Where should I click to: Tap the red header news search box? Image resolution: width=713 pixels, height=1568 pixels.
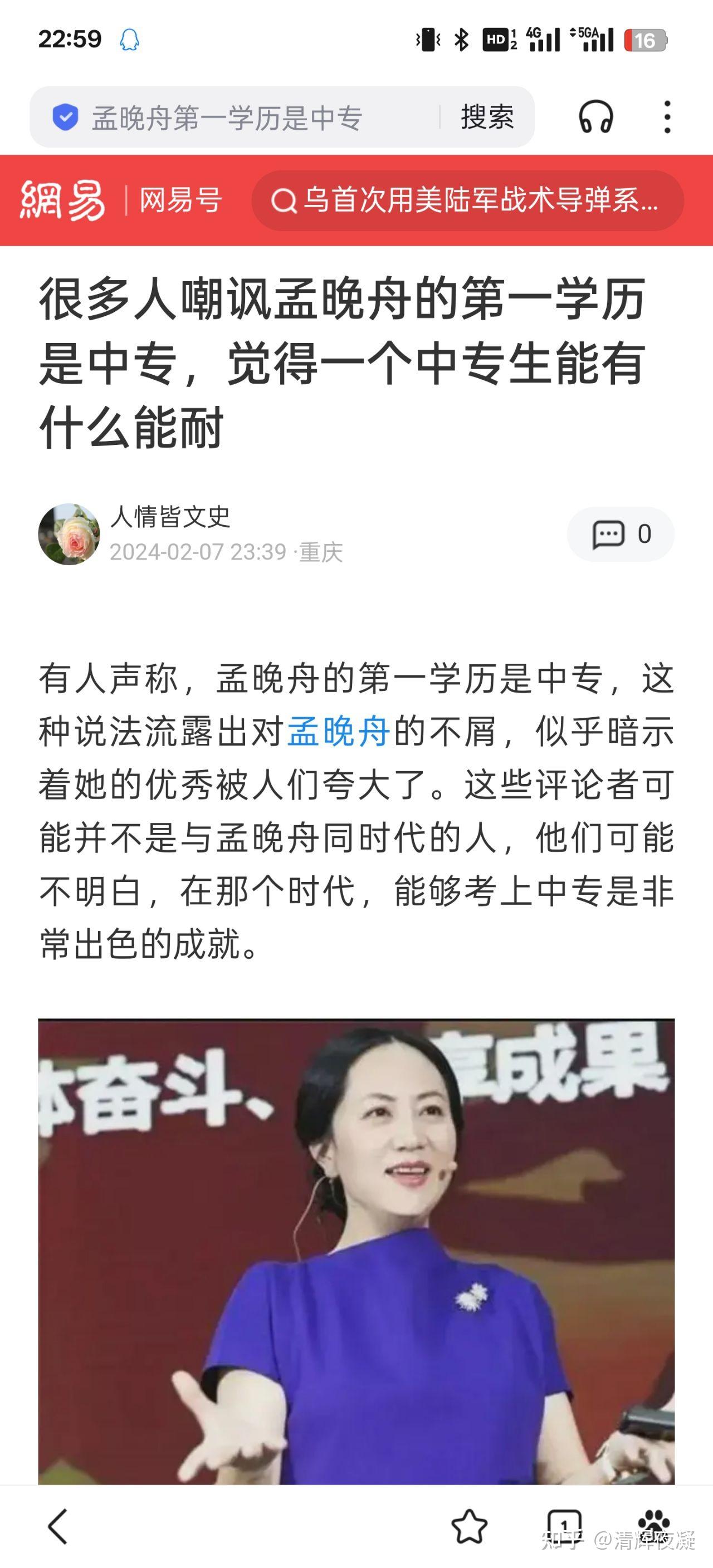[467, 200]
